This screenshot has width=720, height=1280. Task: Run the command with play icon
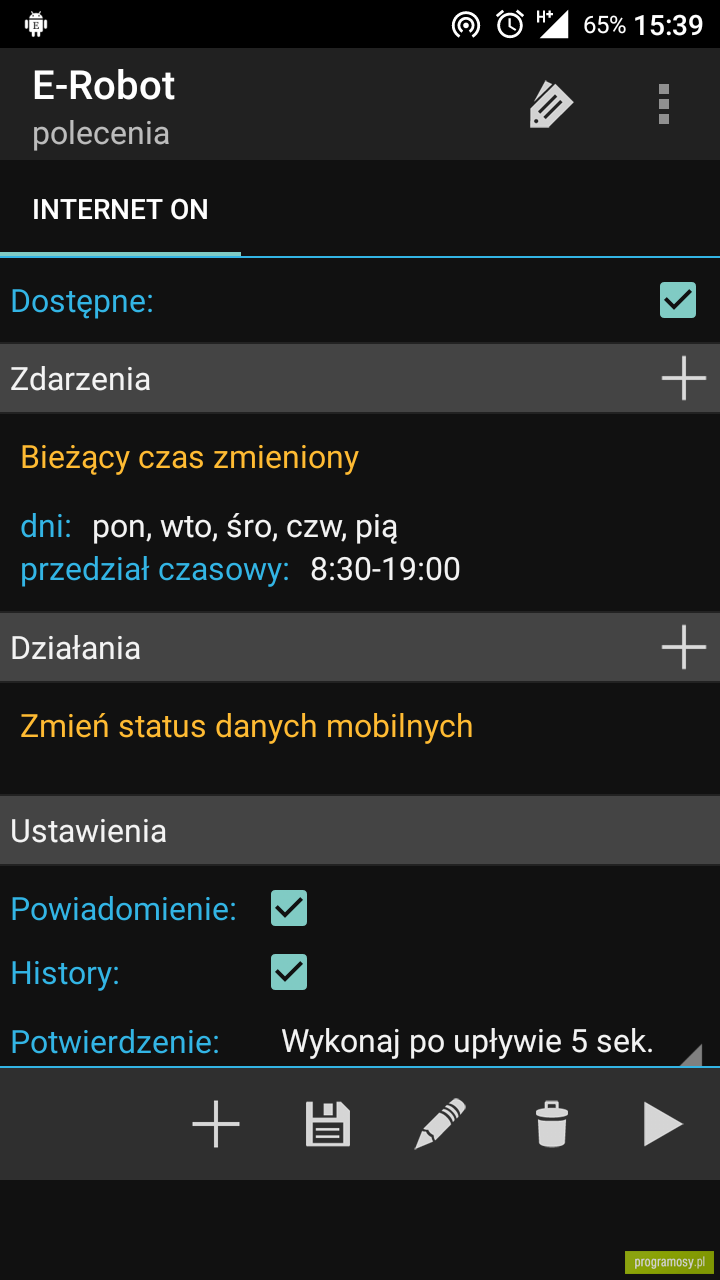coord(663,1124)
